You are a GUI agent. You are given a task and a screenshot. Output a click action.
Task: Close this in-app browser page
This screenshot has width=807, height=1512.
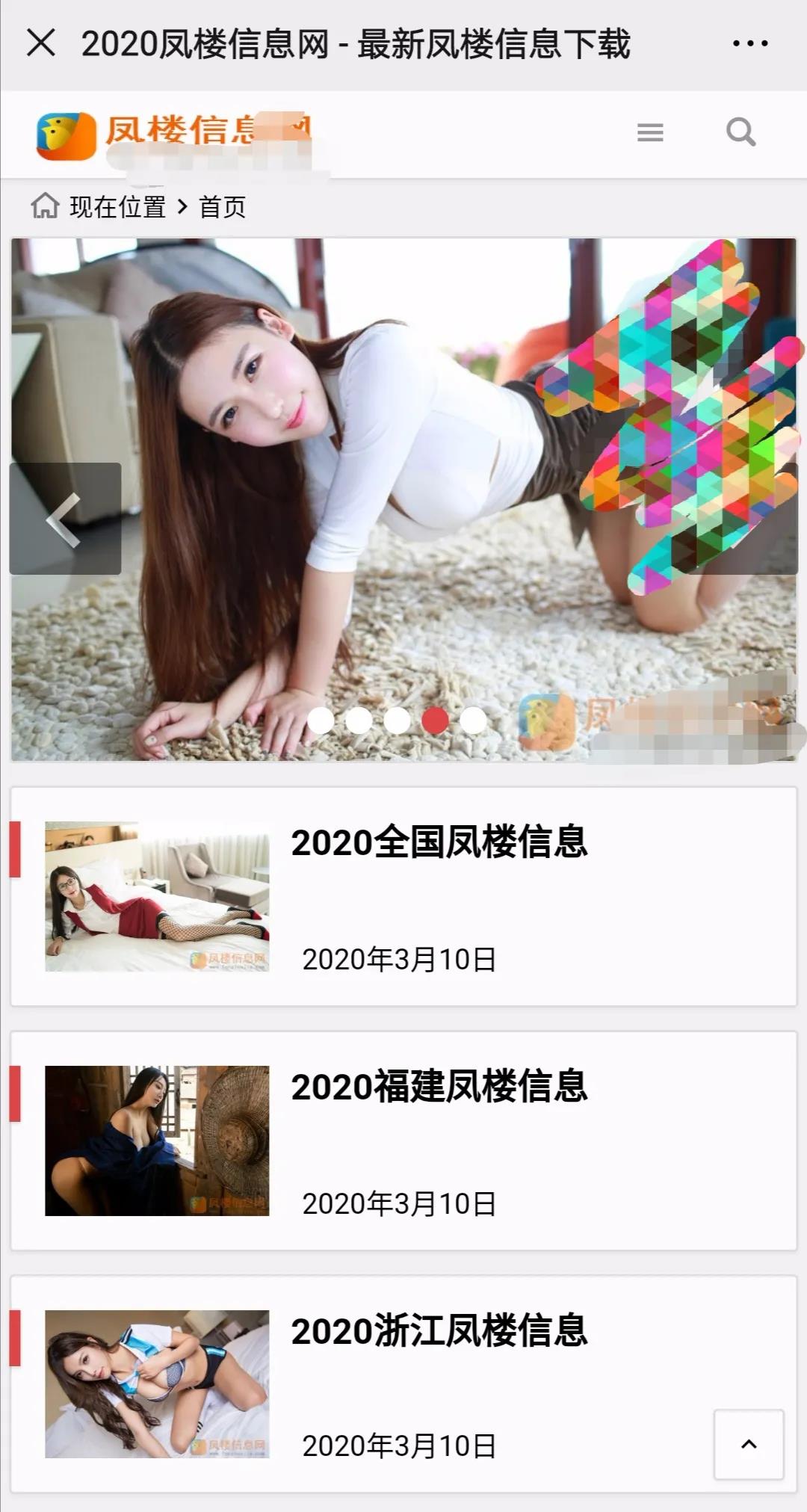pyautogui.click(x=41, y=43)
